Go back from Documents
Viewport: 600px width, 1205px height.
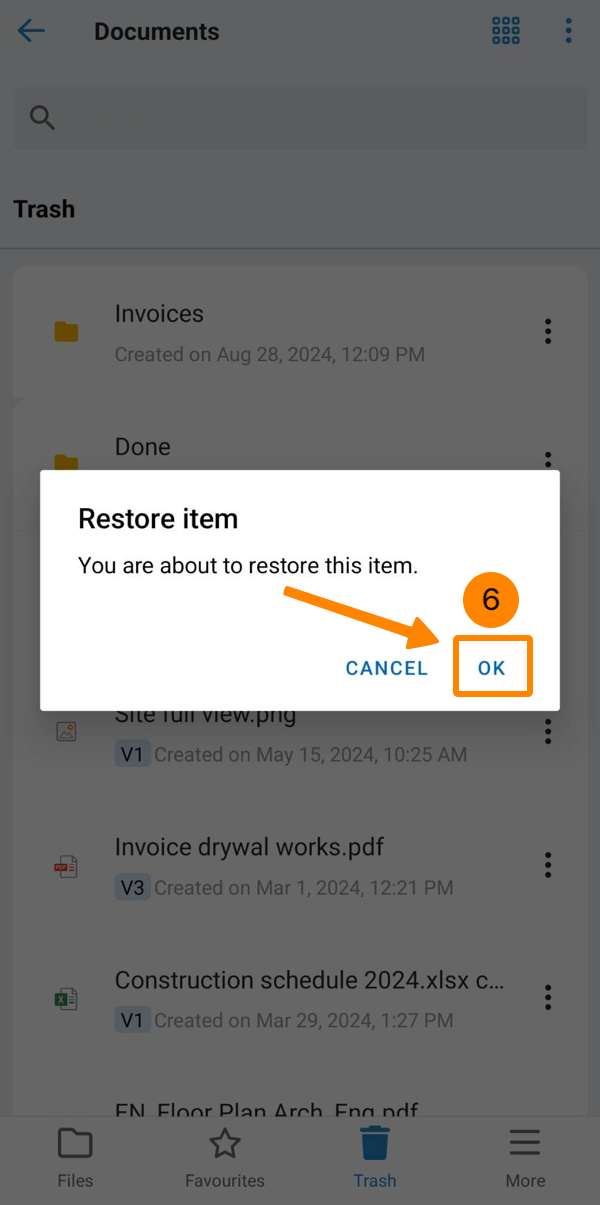click(32, 31)
